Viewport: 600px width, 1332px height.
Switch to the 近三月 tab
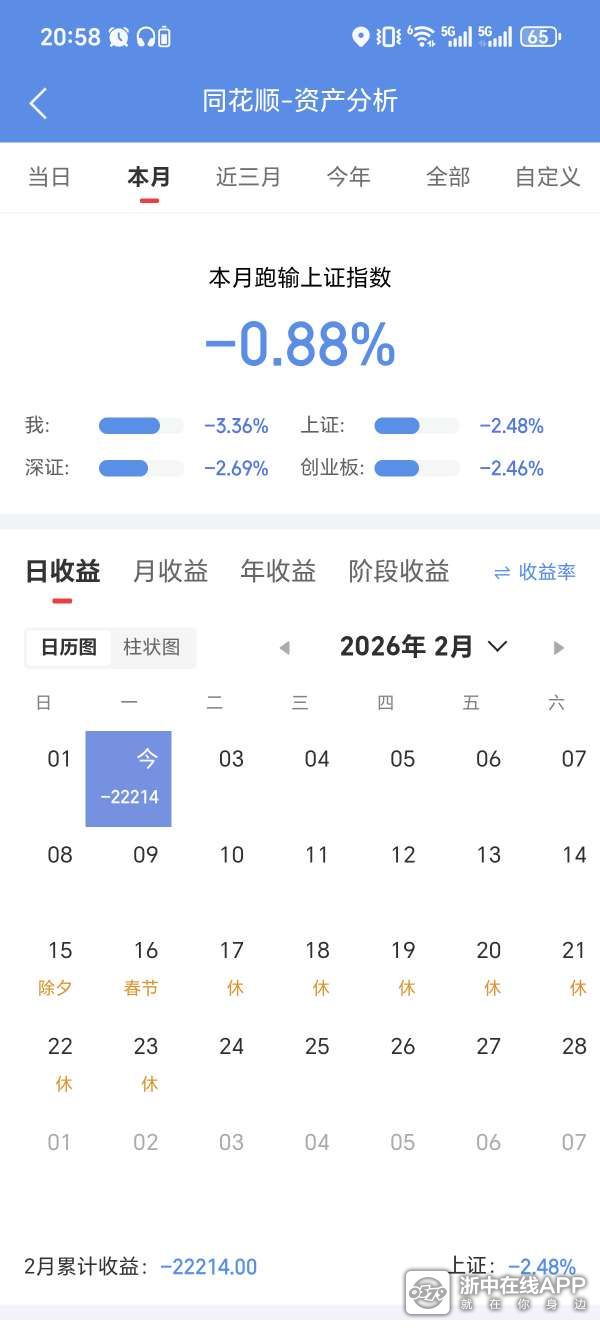click(248, 177)
